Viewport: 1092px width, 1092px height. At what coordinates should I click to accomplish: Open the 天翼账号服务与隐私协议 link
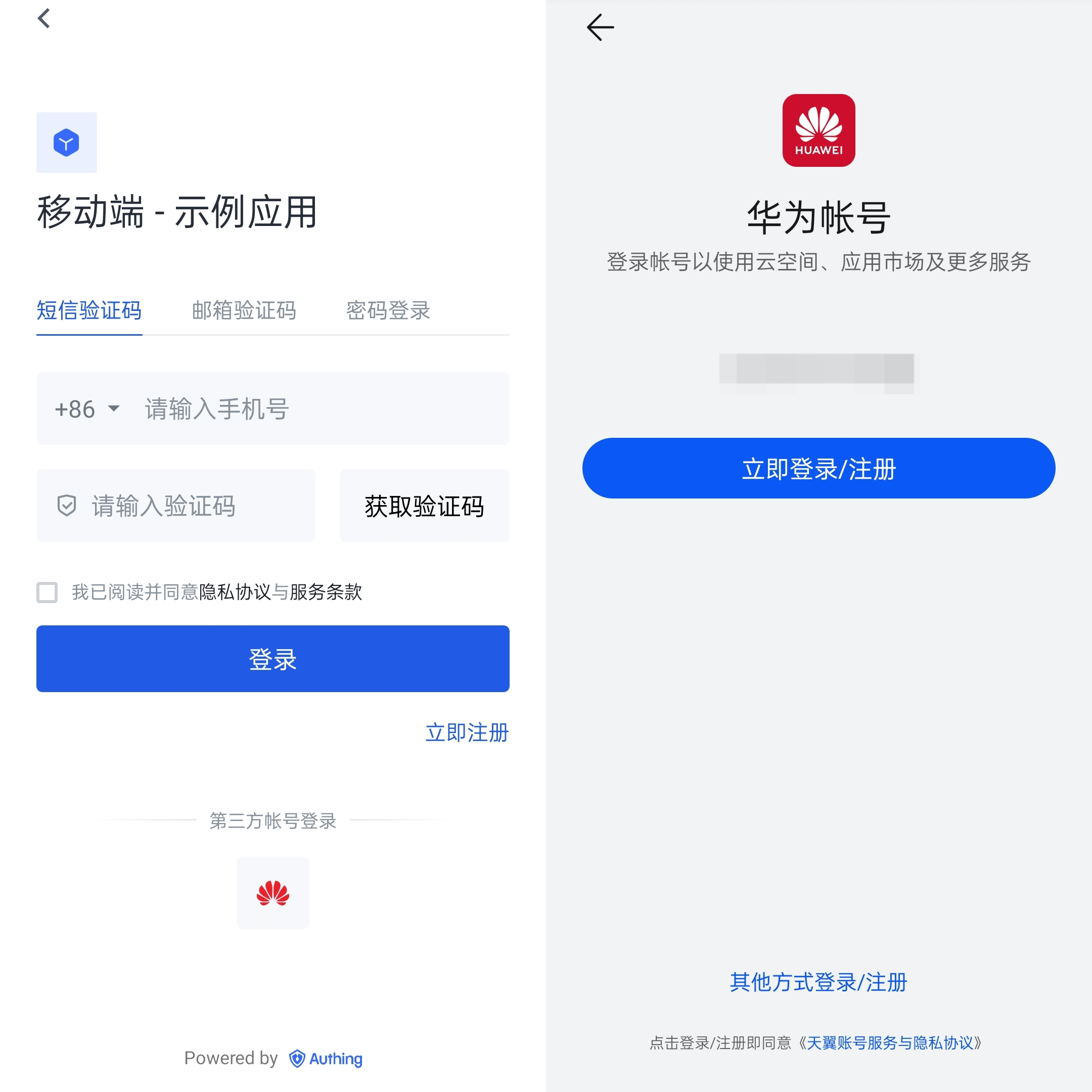pyautogui.click(x=890, y=1043)
